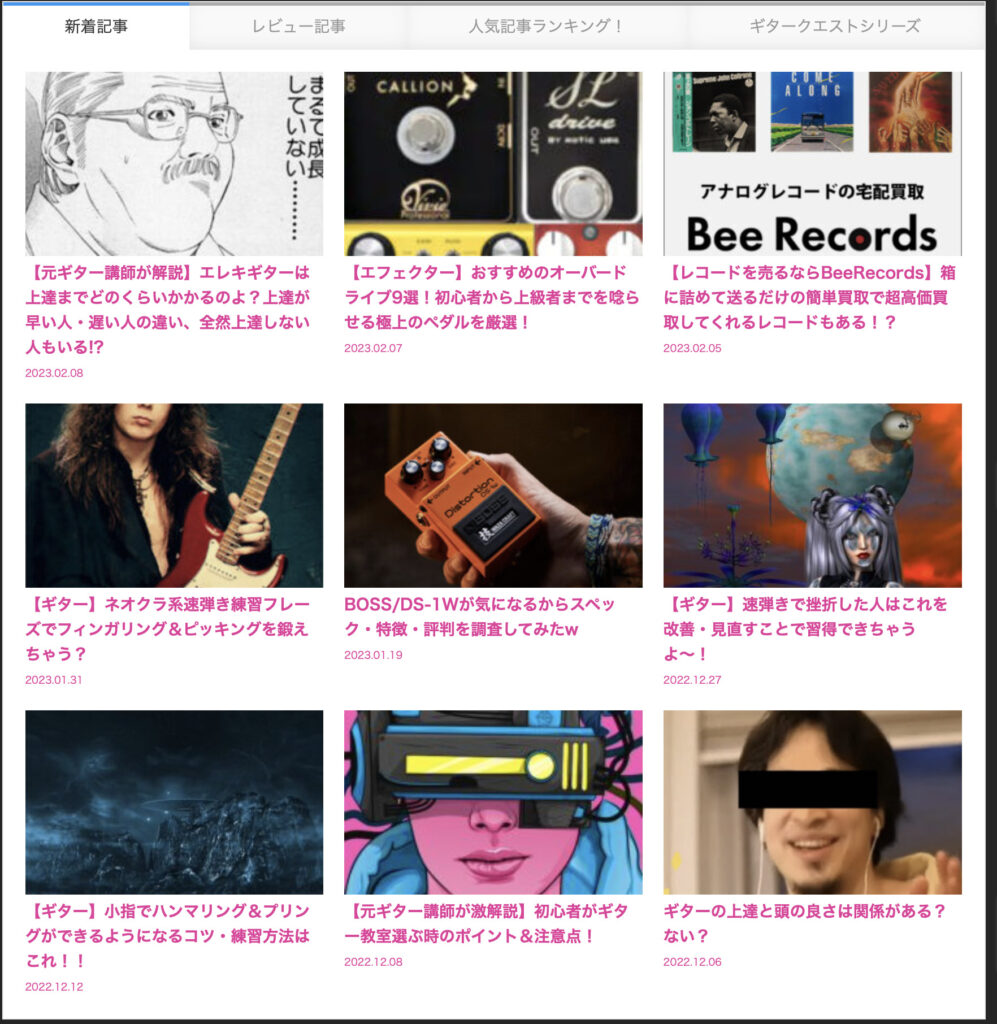Open the BOSS/DS-1W specs article

click(x=480, y=617)
